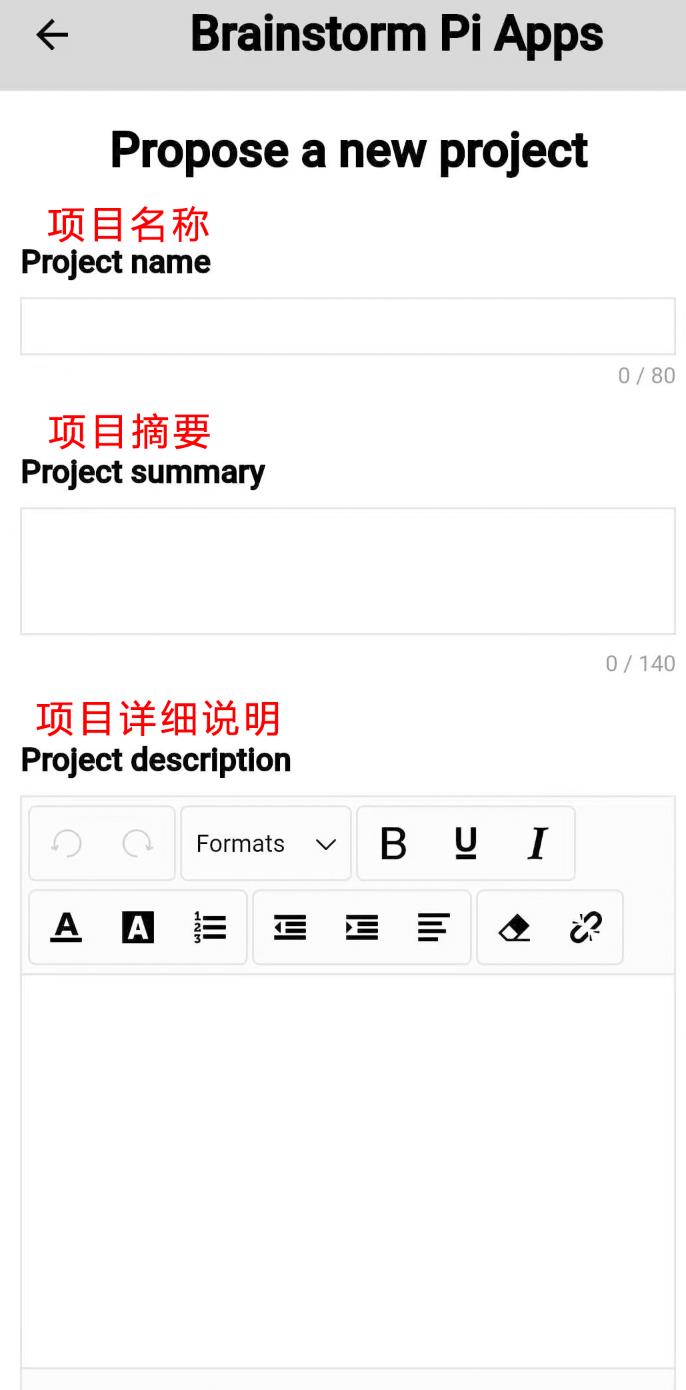Open the text alignment option
The height and width of the screenshot is (1390, 686).
click(x=434, y=928)
